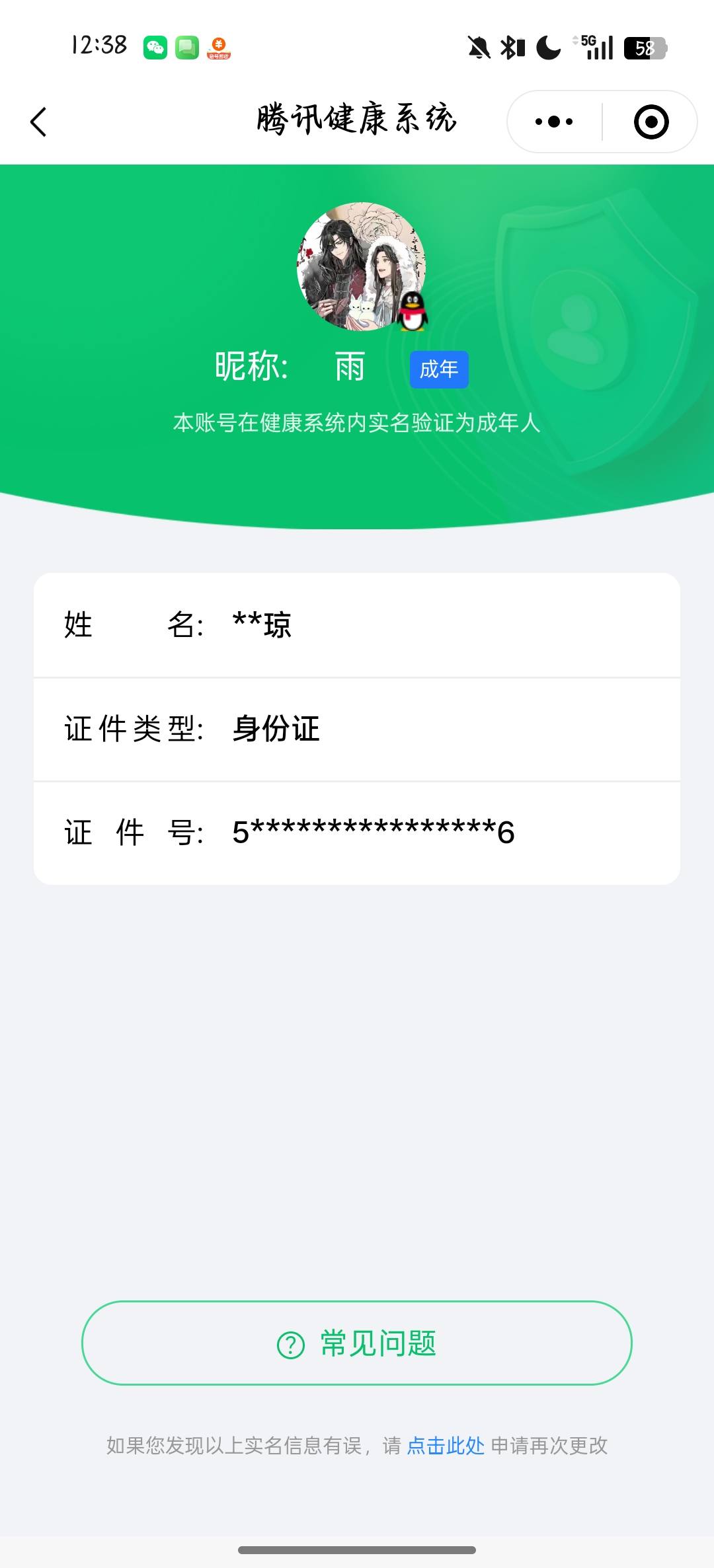This screenshot has height=1568, width=714.
Task: Tap the 证件类型 row showing 身份证
Action: tap(357, 730)
